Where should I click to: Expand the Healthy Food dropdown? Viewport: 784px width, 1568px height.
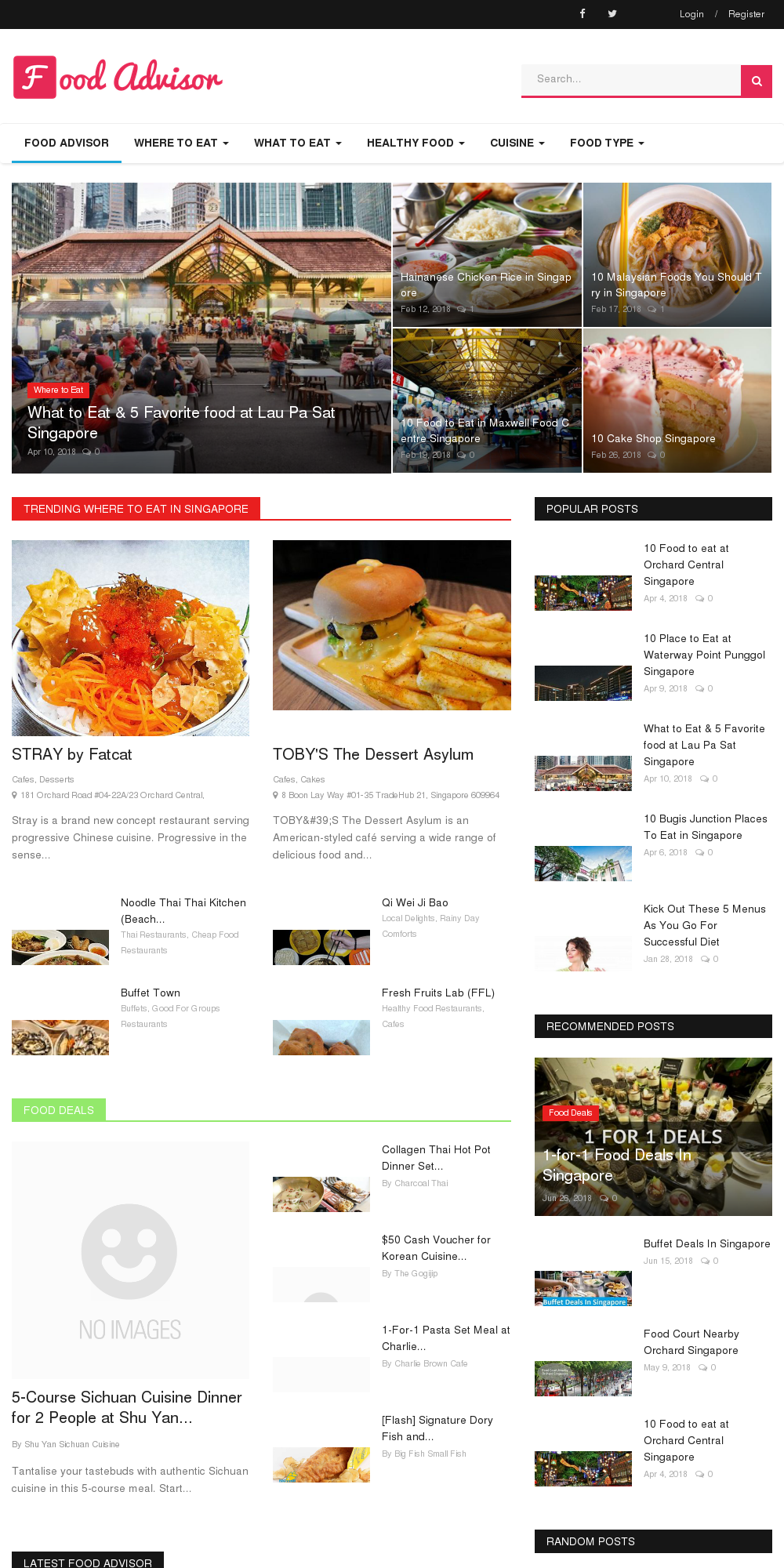(416, 143)
